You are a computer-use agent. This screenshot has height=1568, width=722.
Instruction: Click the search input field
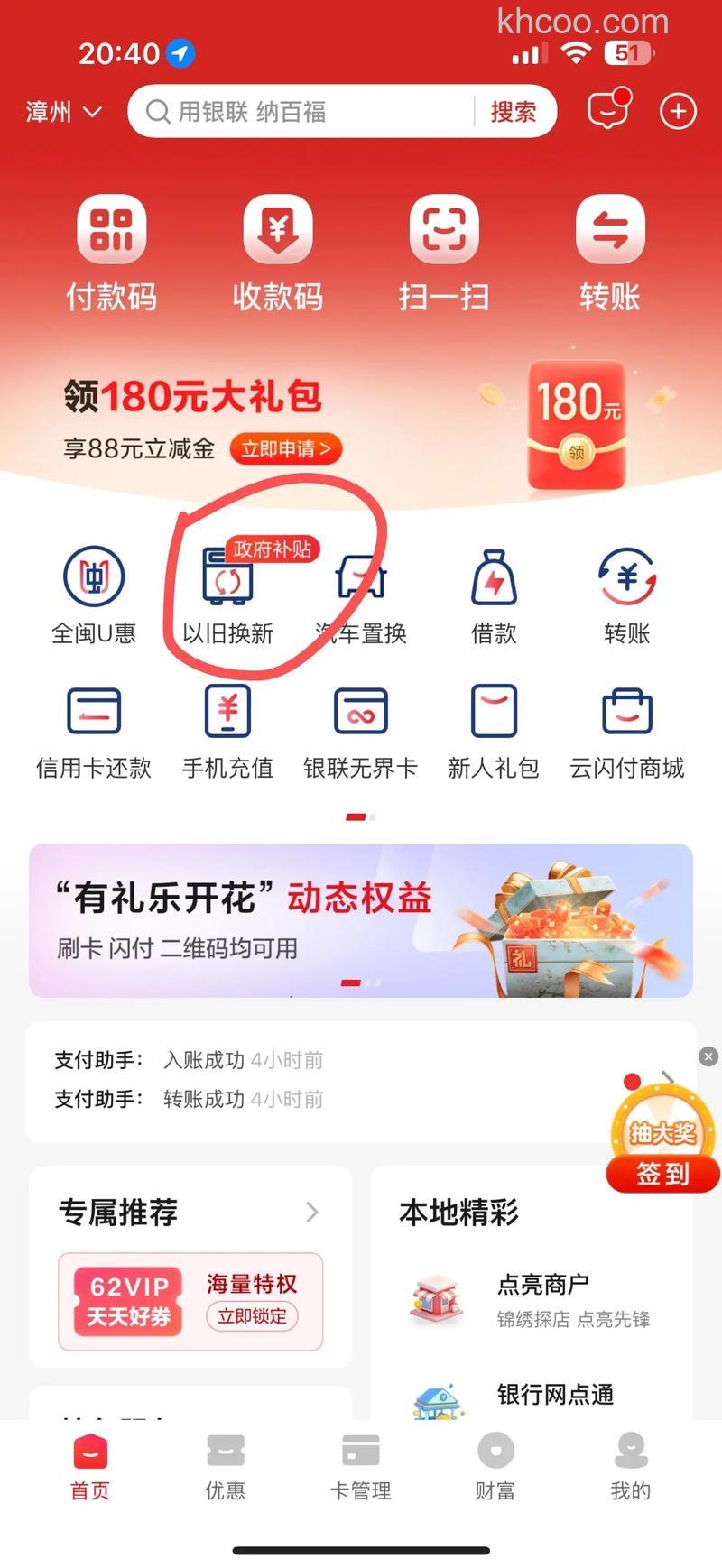[x=316, y=111]
